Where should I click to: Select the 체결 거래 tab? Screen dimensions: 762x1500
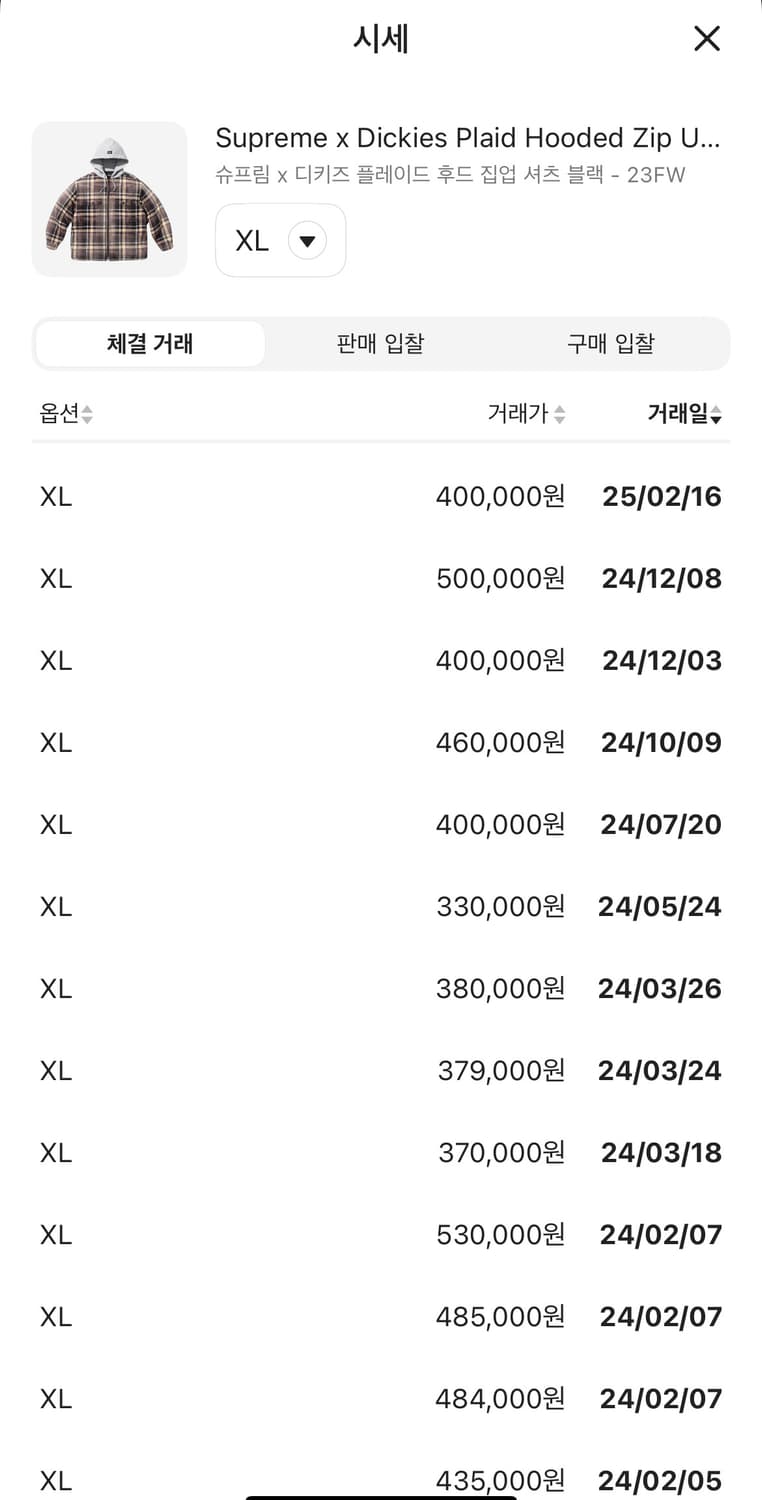150,343
